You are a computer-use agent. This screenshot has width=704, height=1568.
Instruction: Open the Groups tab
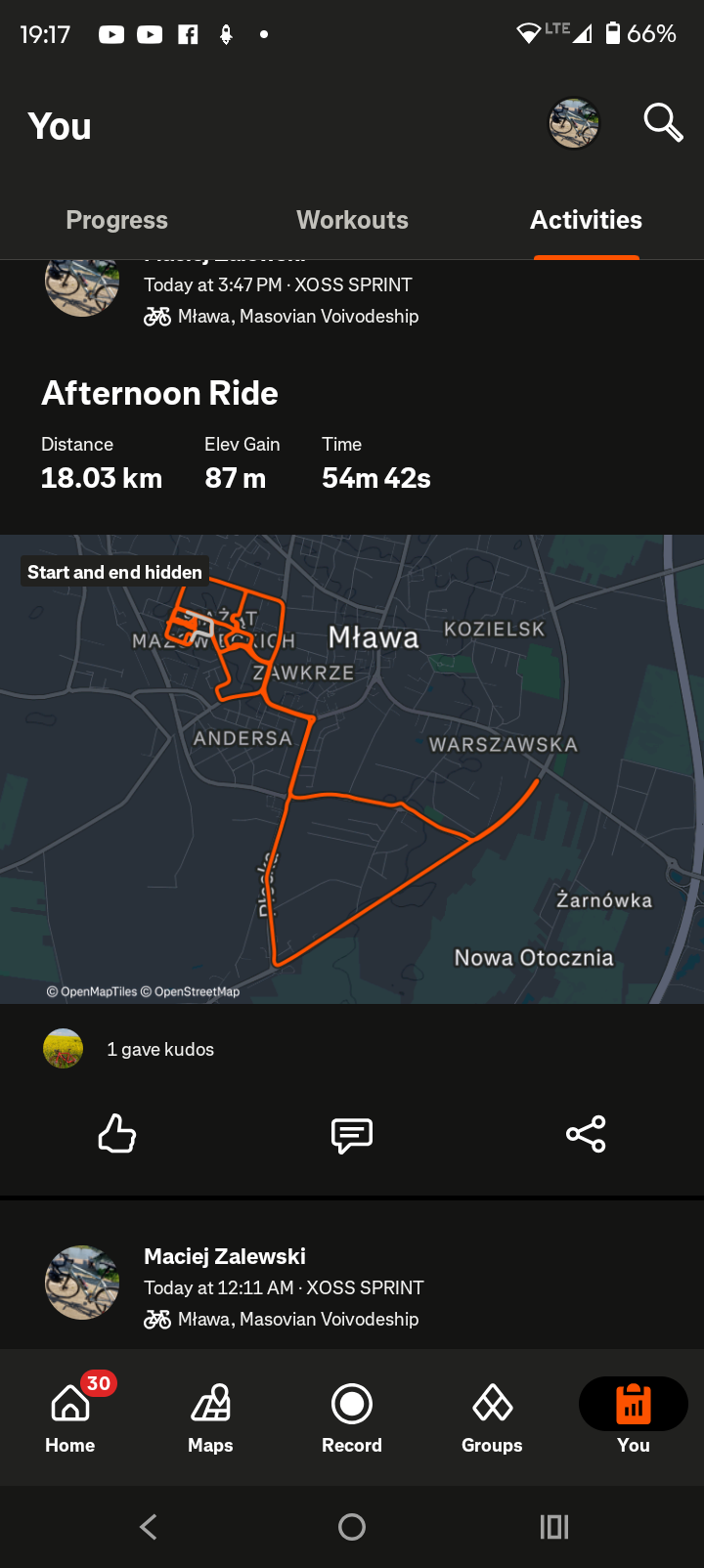492,1417
